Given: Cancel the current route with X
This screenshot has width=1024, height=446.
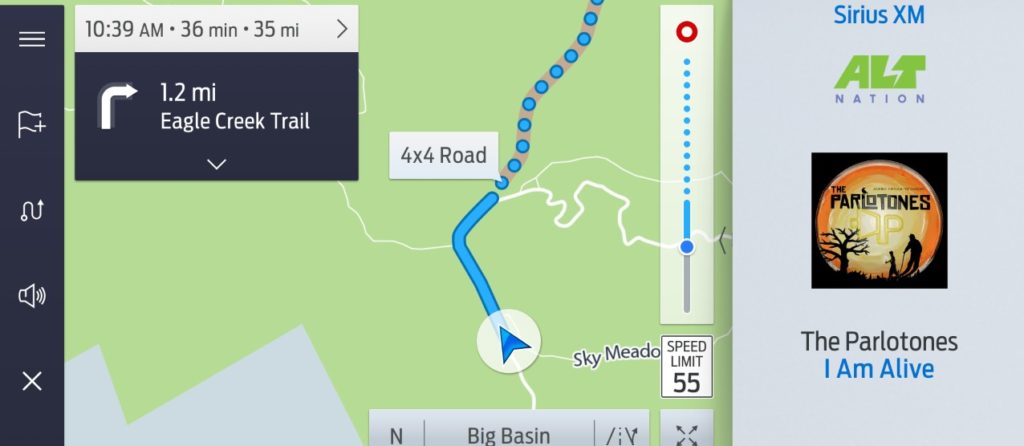Looking at the screenshot, I should 32,381.
